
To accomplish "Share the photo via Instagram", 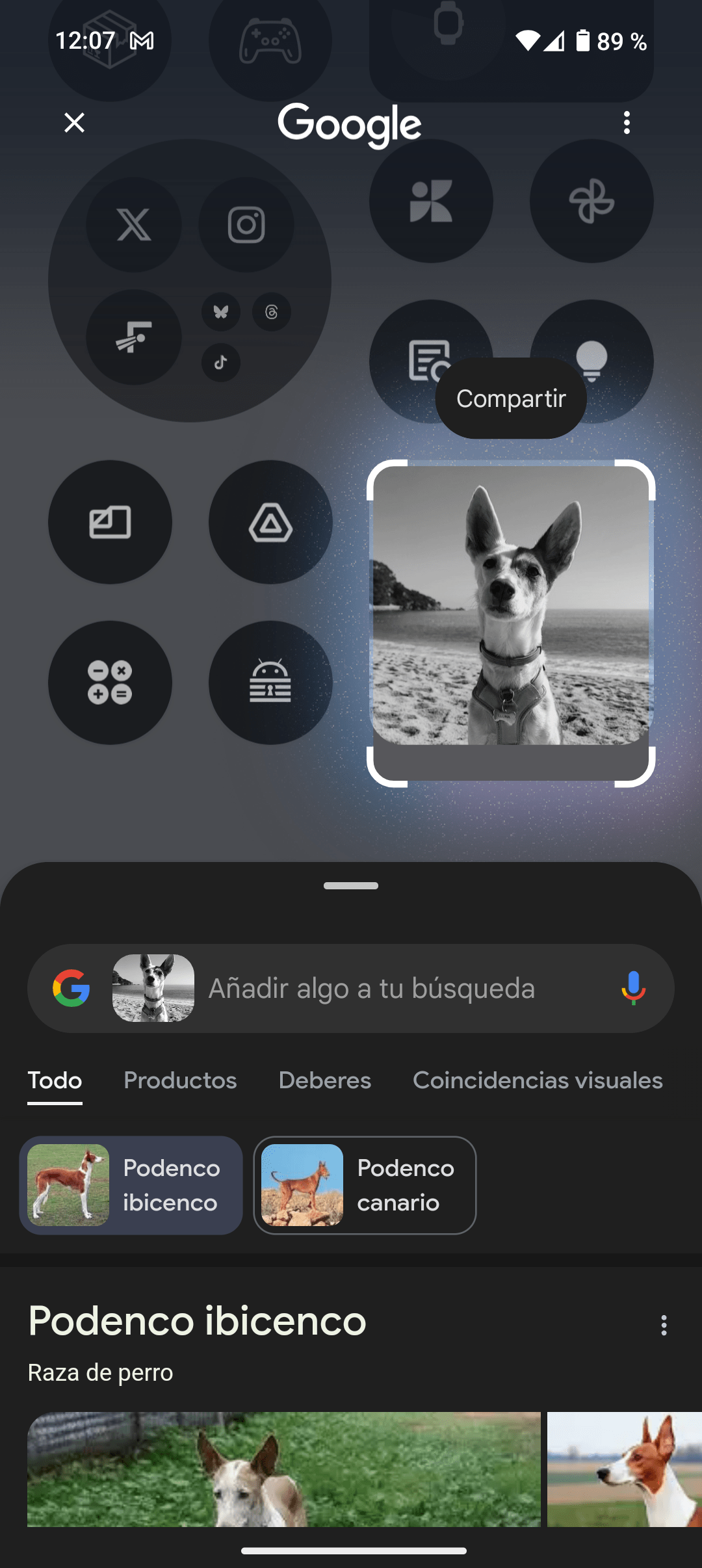I will pos(247,223).
